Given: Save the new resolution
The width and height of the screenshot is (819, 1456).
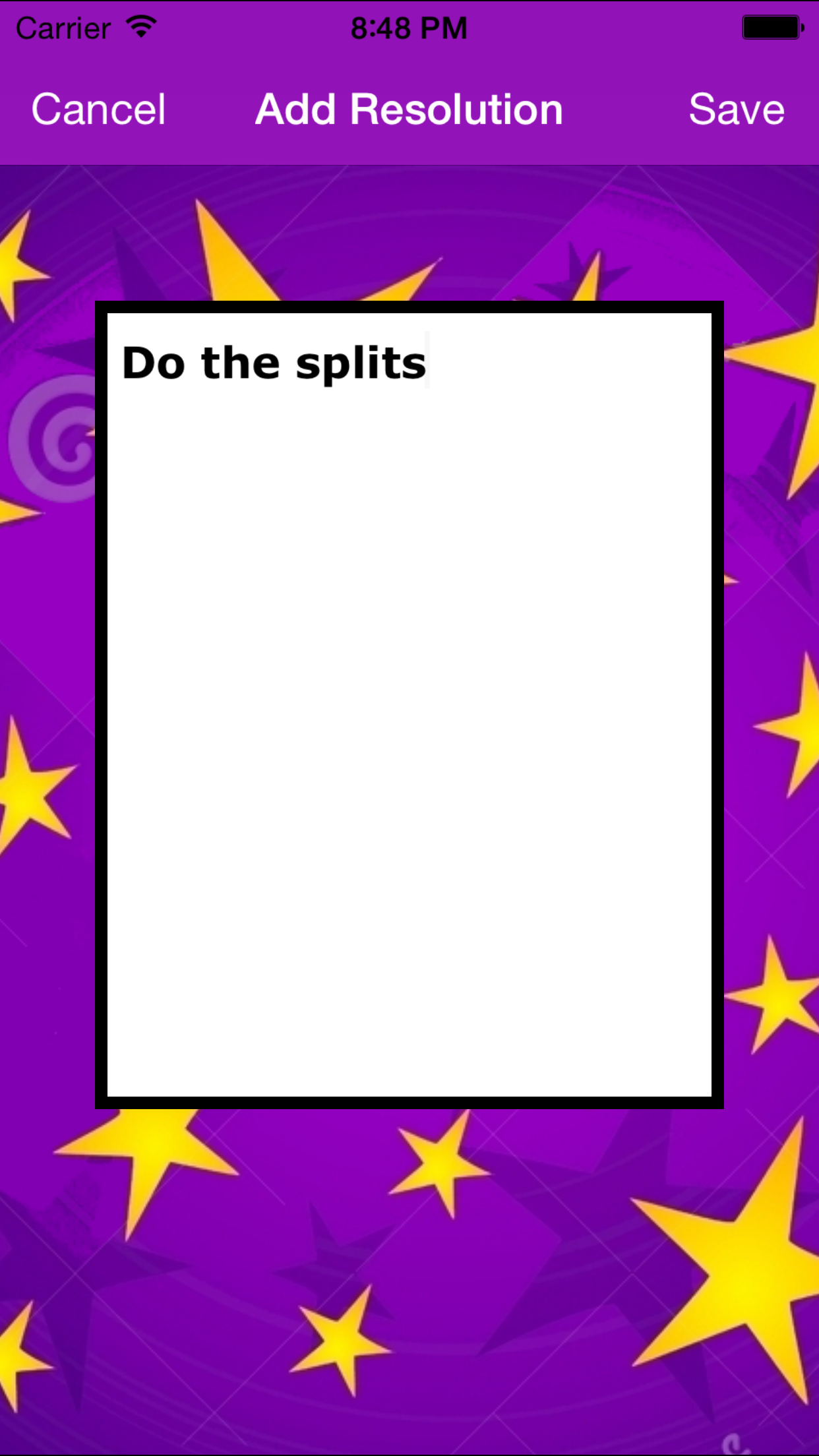Looking at the screenshot, I should [737, 109].
